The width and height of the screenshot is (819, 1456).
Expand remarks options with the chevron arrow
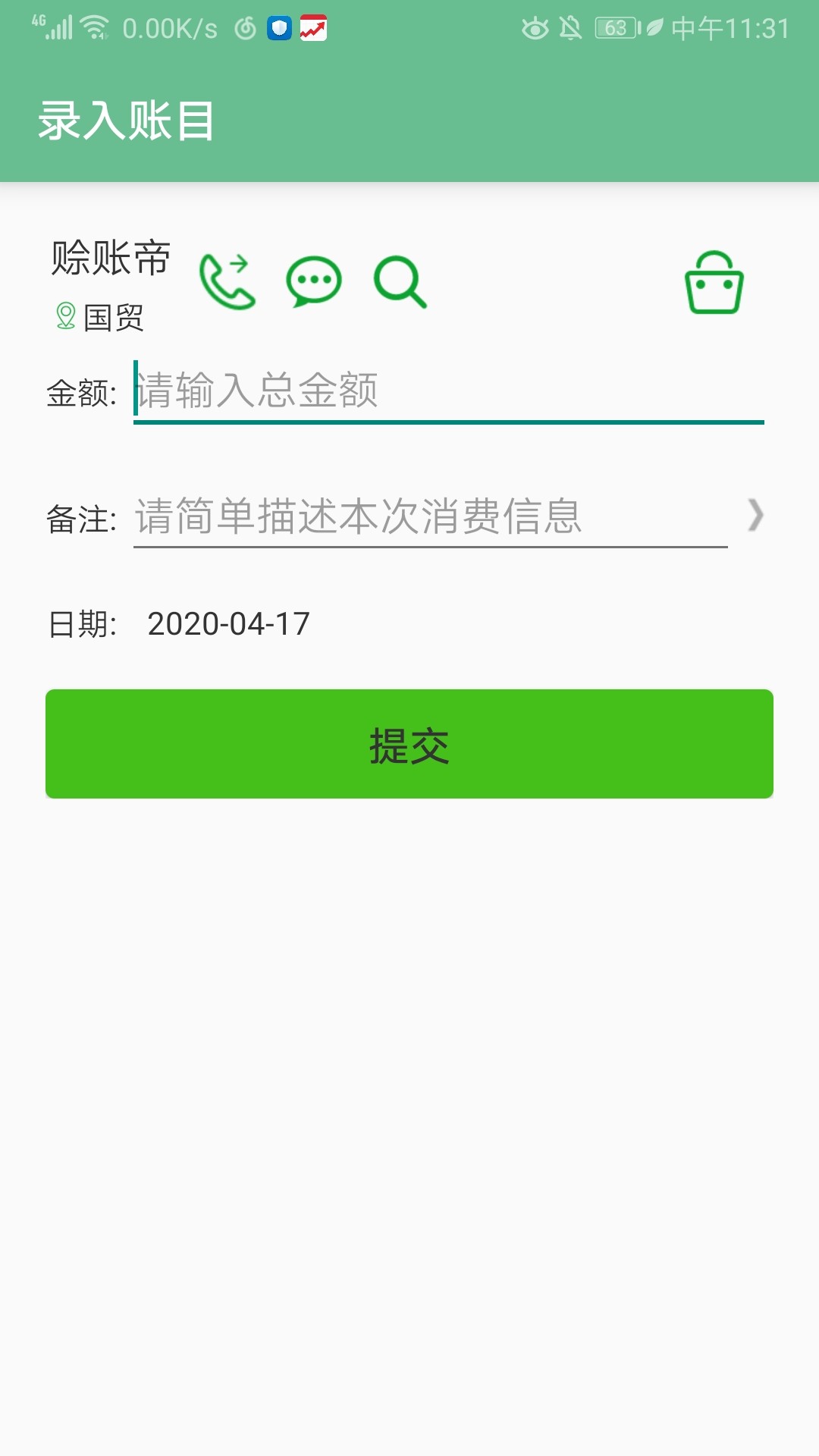click(755, 516)
